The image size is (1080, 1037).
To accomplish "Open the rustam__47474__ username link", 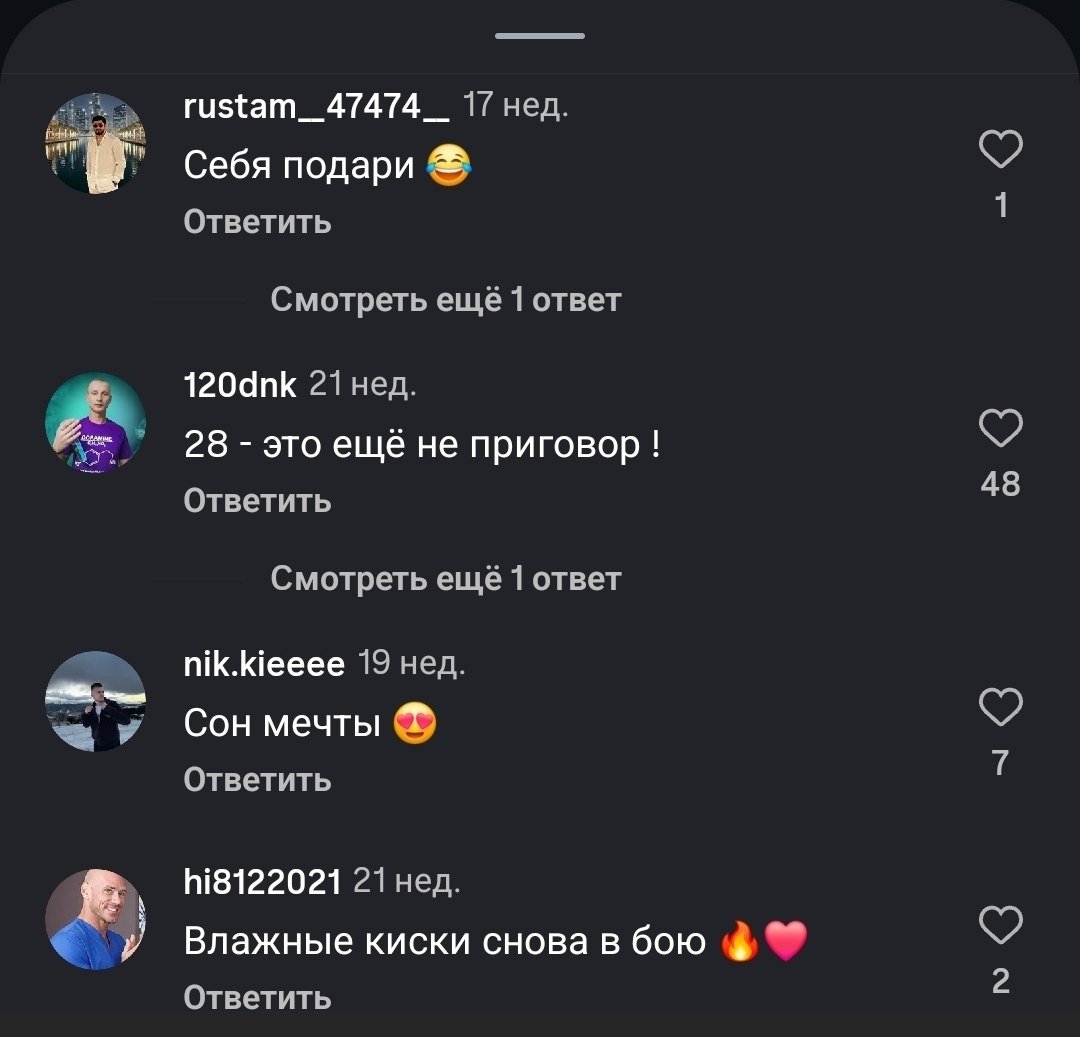I will (x=316, y=106).
